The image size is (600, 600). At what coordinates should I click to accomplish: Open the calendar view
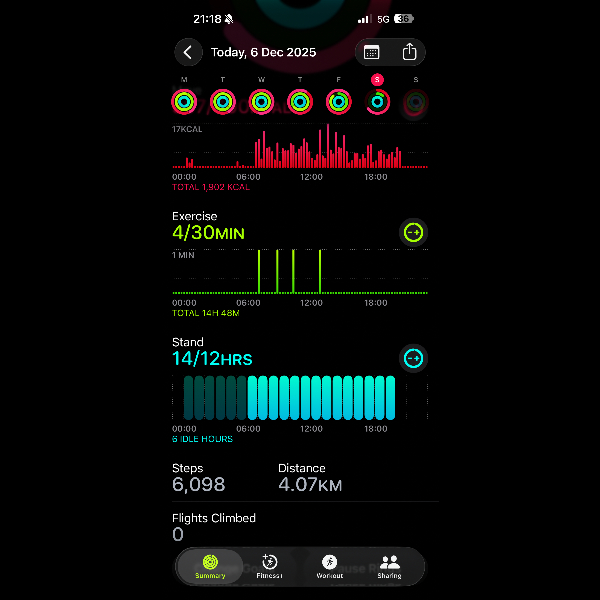tap(372, 52)
